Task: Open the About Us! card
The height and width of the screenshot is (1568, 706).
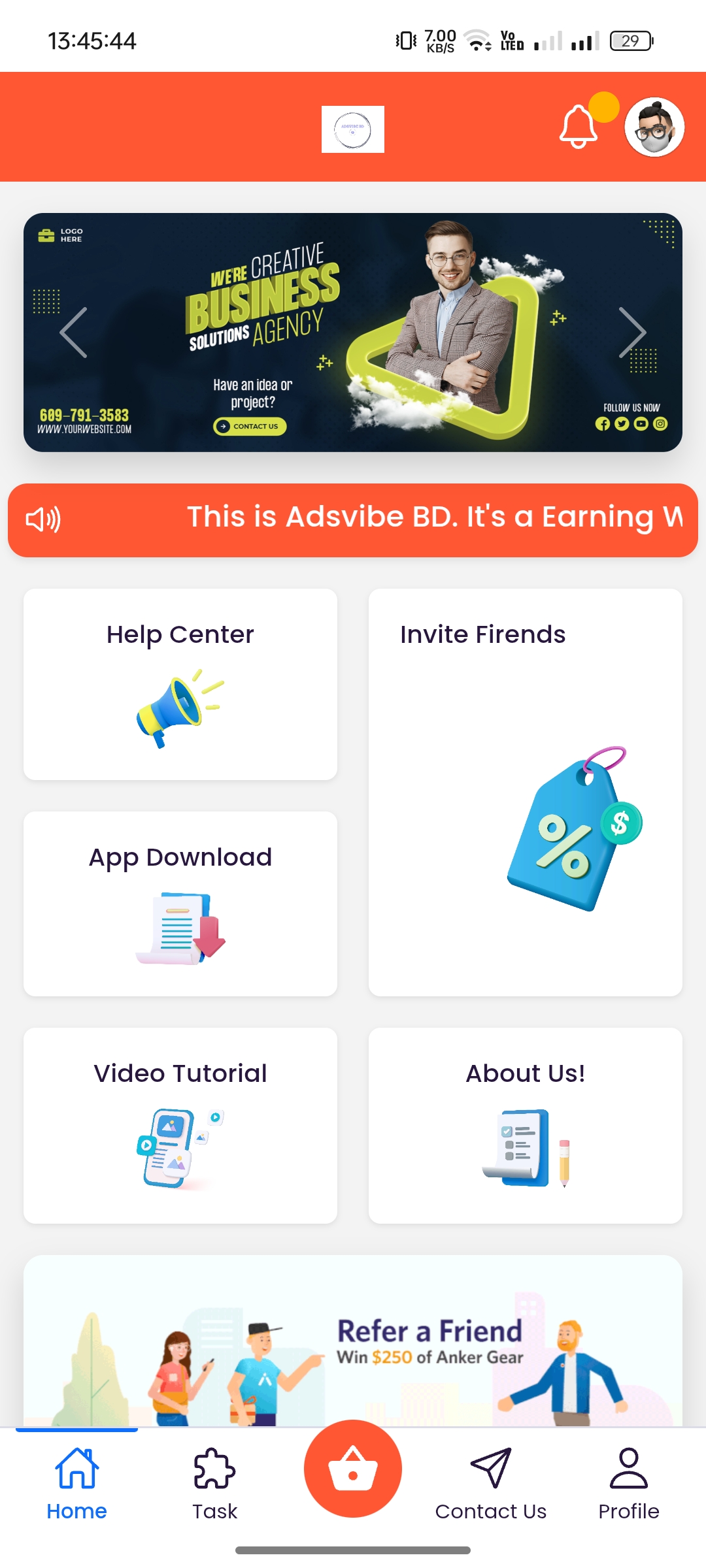Action: click(526, 1126)
